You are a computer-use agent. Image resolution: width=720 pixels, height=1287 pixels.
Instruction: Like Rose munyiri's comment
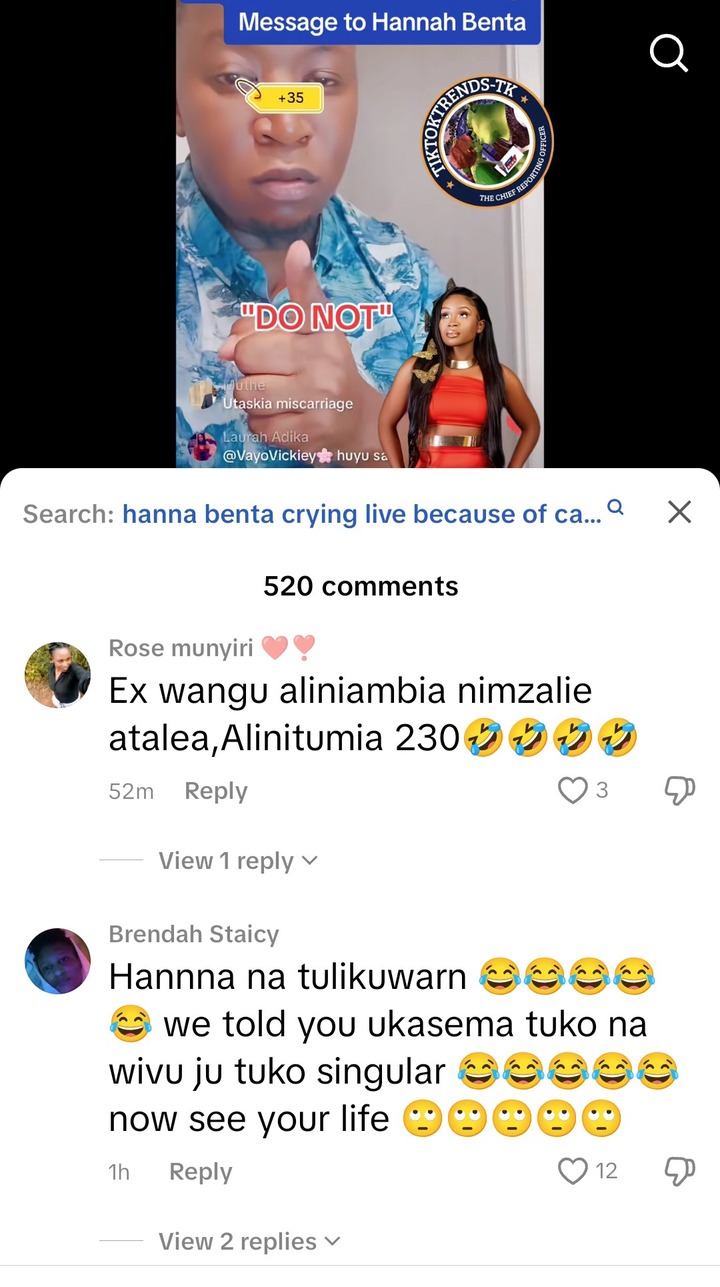[x=573, y=791]
